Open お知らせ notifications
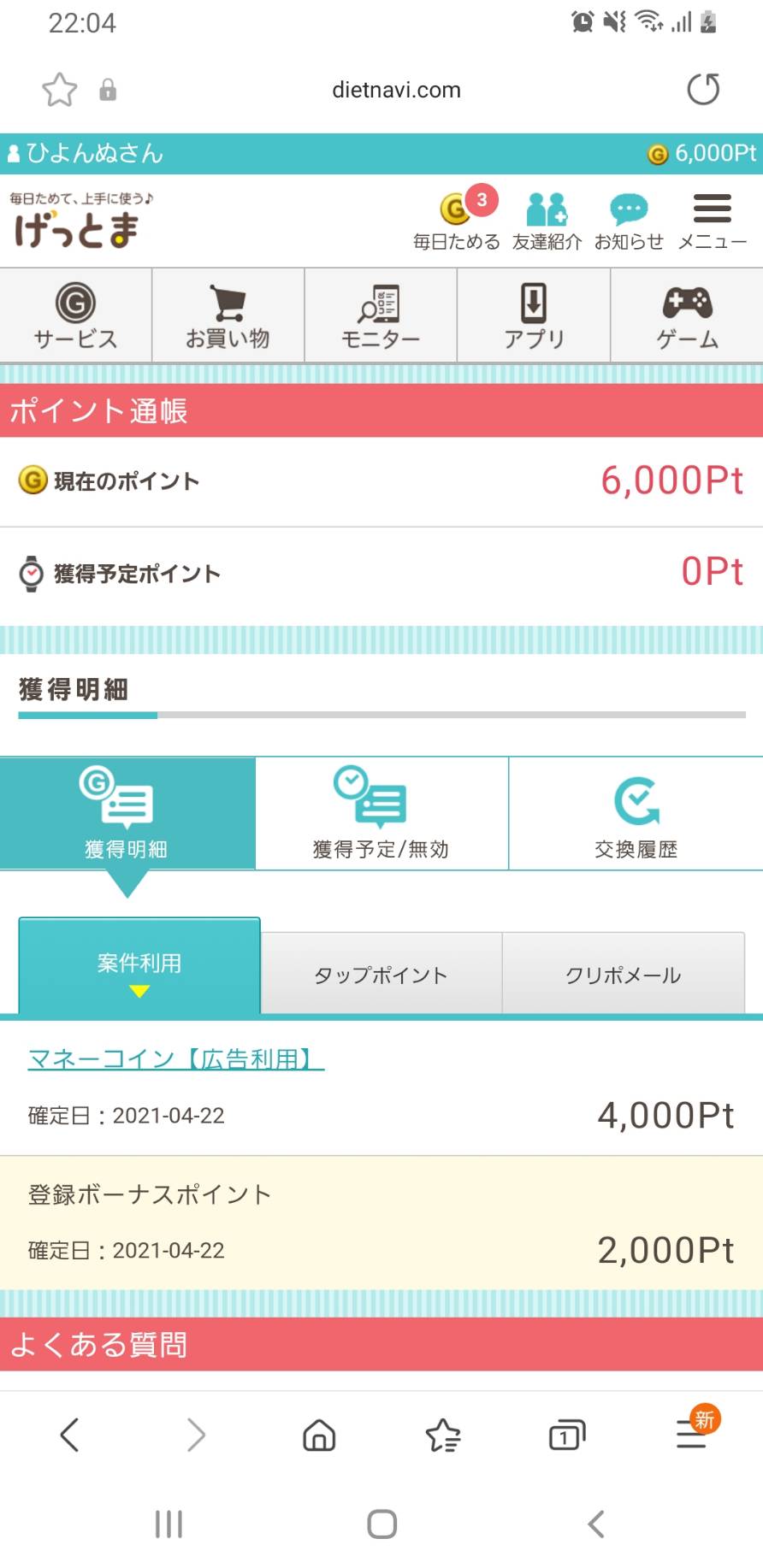 [629, 221]
